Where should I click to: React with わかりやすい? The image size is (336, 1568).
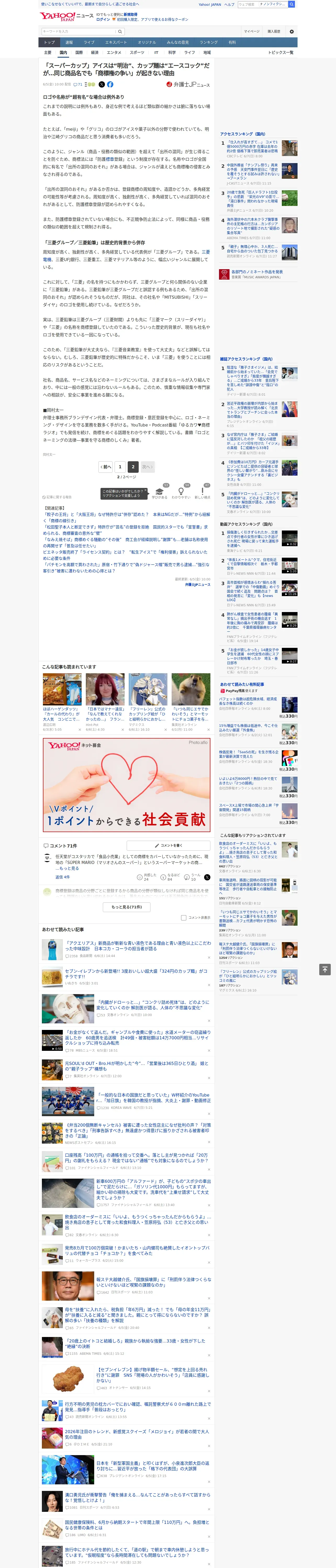tap(181, 493)
